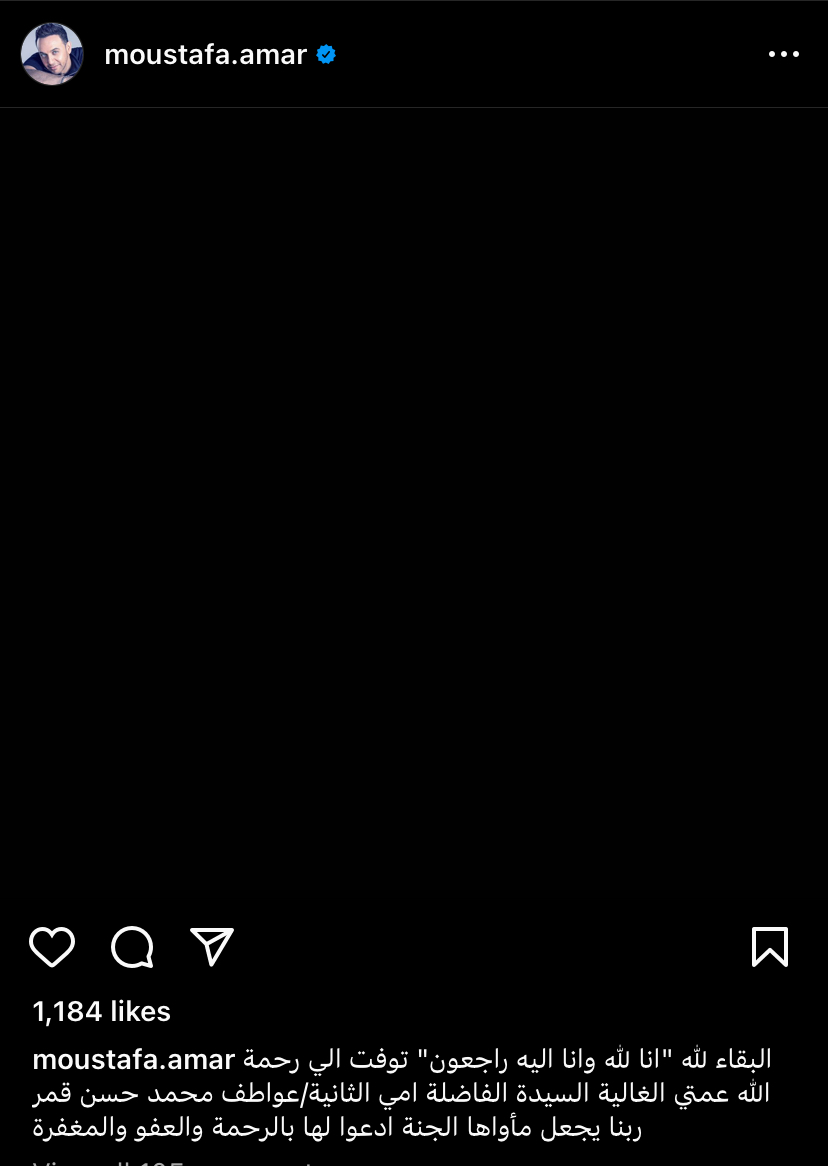
Task: Tap moustafa.amar username in the caption
Action: [x=133, y=1059]
